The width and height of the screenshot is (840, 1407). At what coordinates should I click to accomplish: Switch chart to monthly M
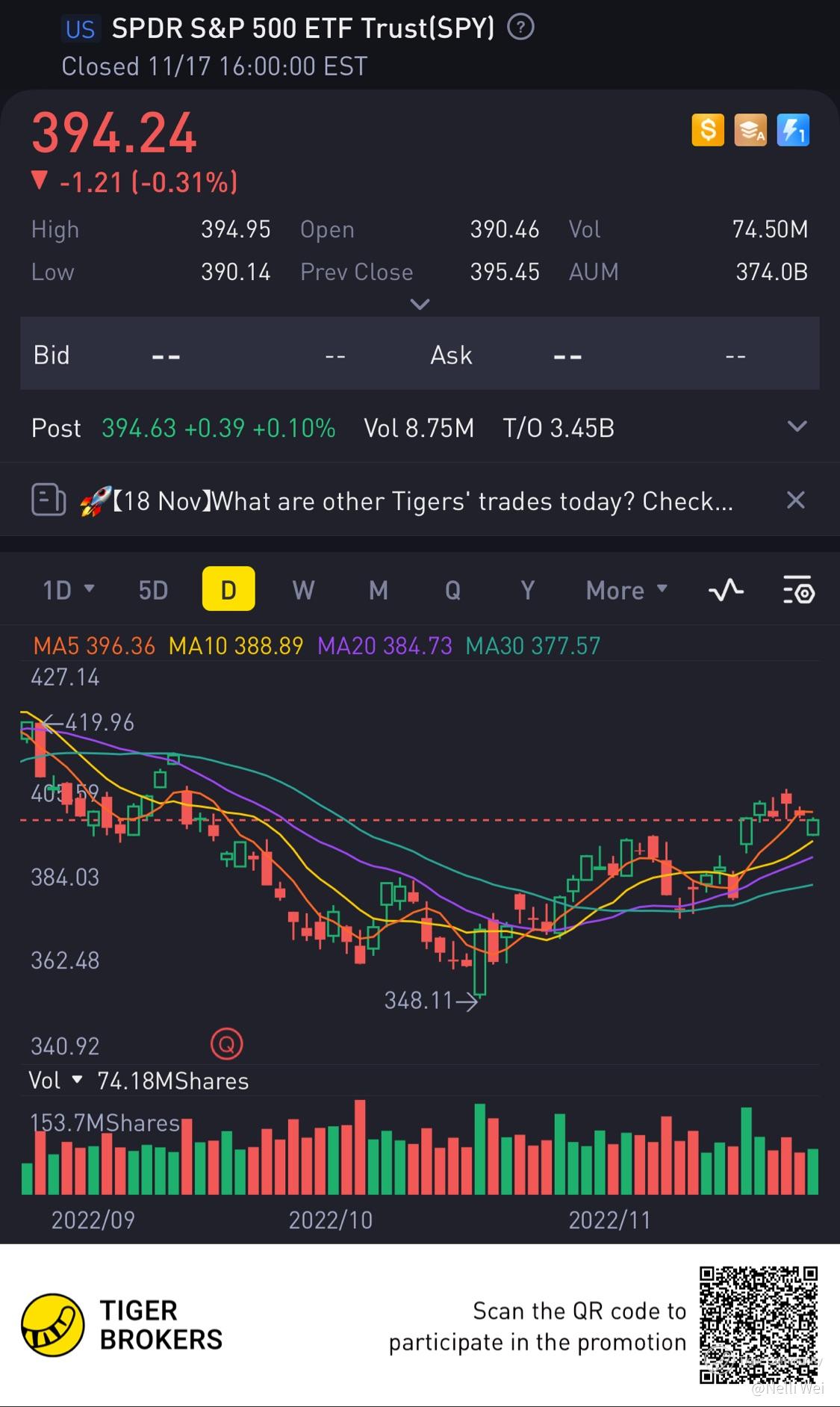click(379, 590)
